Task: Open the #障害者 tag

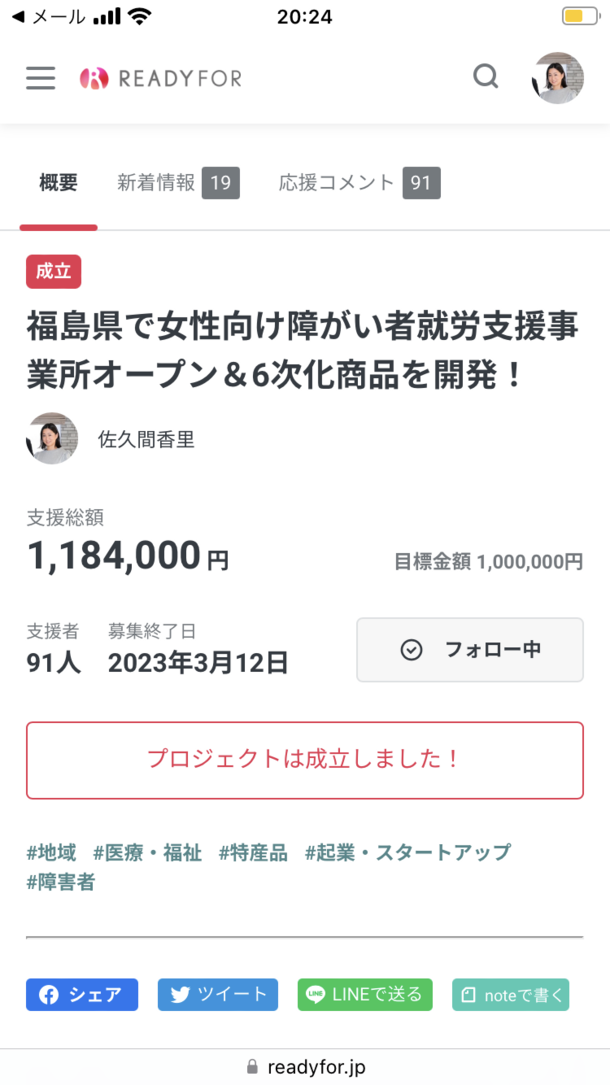Action: click(61, 882)
